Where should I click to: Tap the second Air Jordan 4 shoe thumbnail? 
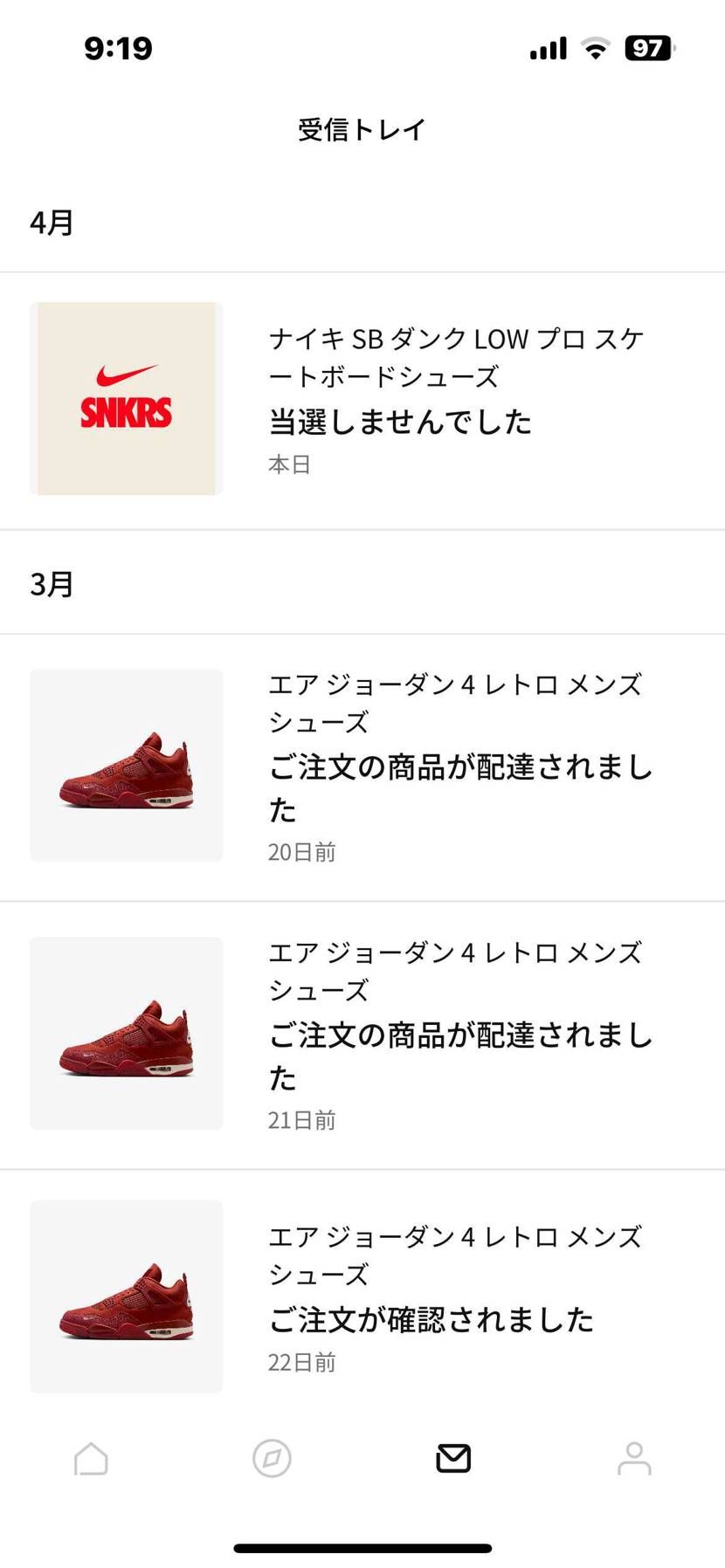pyautogui.click(x=125, y=1033)
